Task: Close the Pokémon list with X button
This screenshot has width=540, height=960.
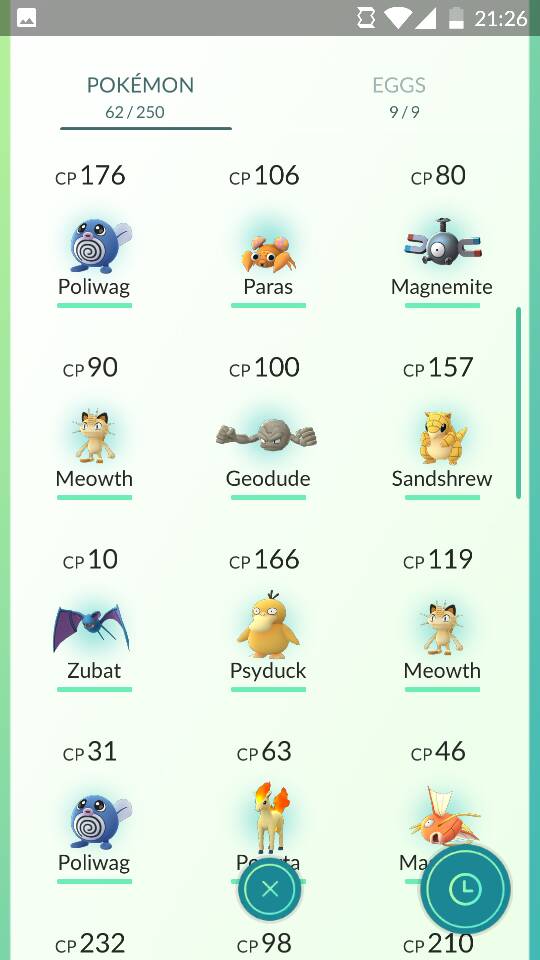Action: tap(269, 889)
